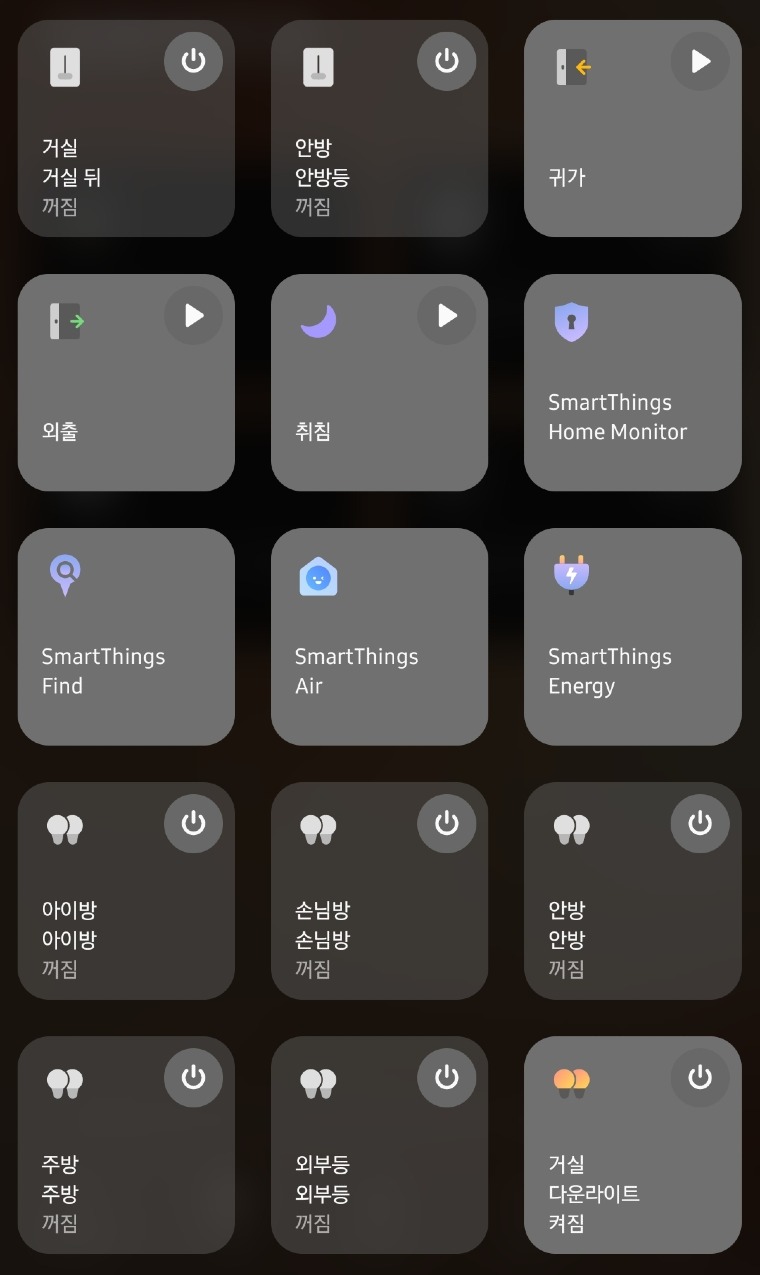Screen dimensions: 760x1275
Task: Turn on the 손님방 light
Action: (x=446, y=823)
